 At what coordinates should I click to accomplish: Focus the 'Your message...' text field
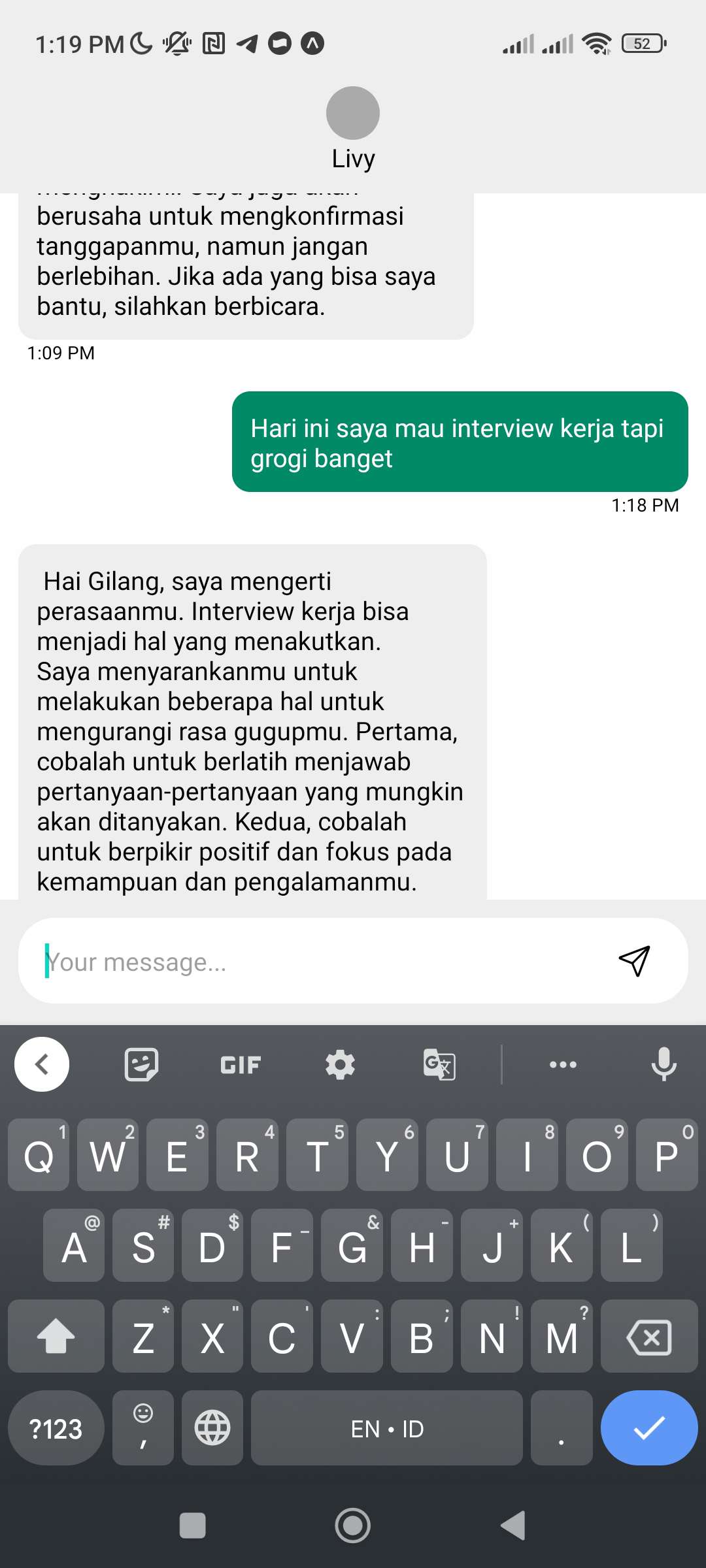314,962
